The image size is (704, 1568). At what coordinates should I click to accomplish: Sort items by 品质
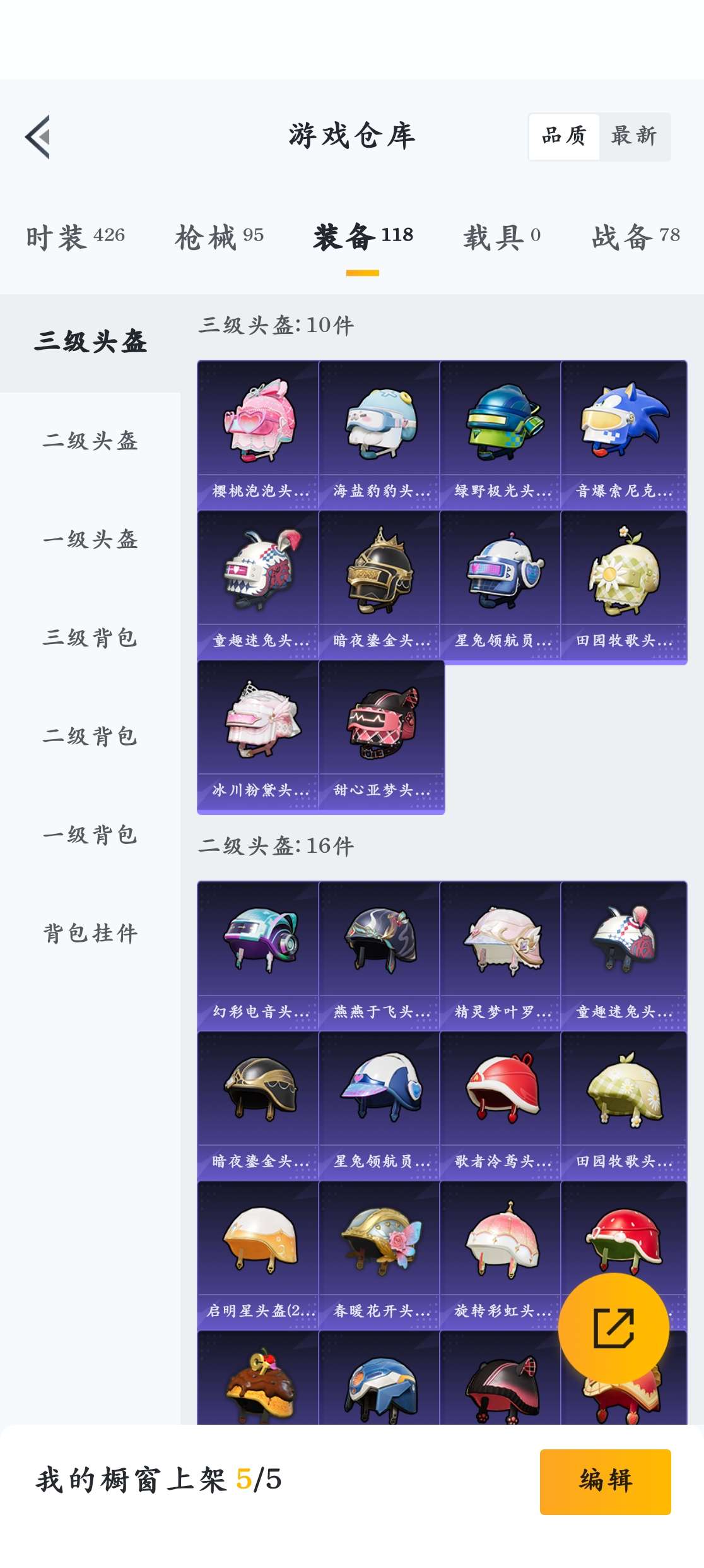click(x=564, y=136)
